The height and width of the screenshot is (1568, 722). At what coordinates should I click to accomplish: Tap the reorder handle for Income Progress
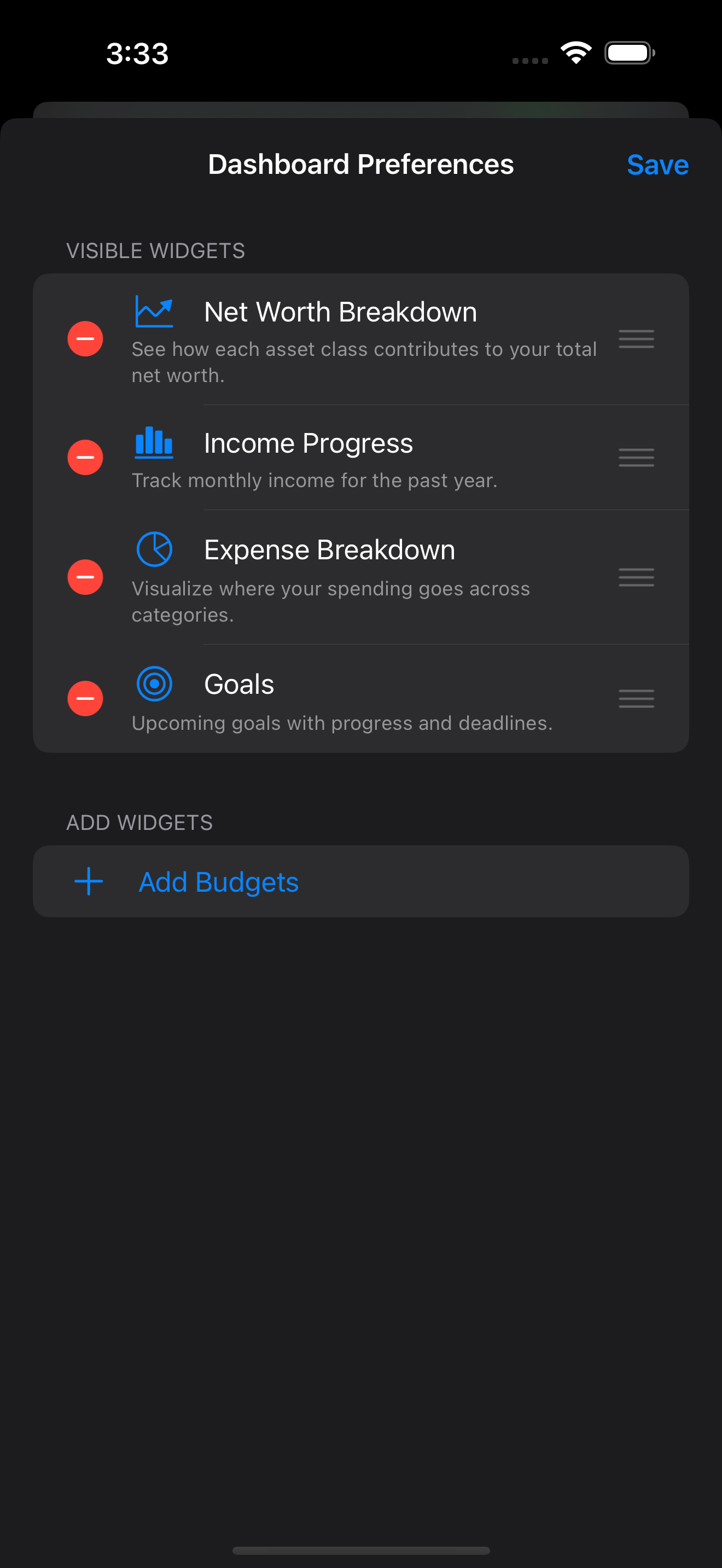coord(636,457)
